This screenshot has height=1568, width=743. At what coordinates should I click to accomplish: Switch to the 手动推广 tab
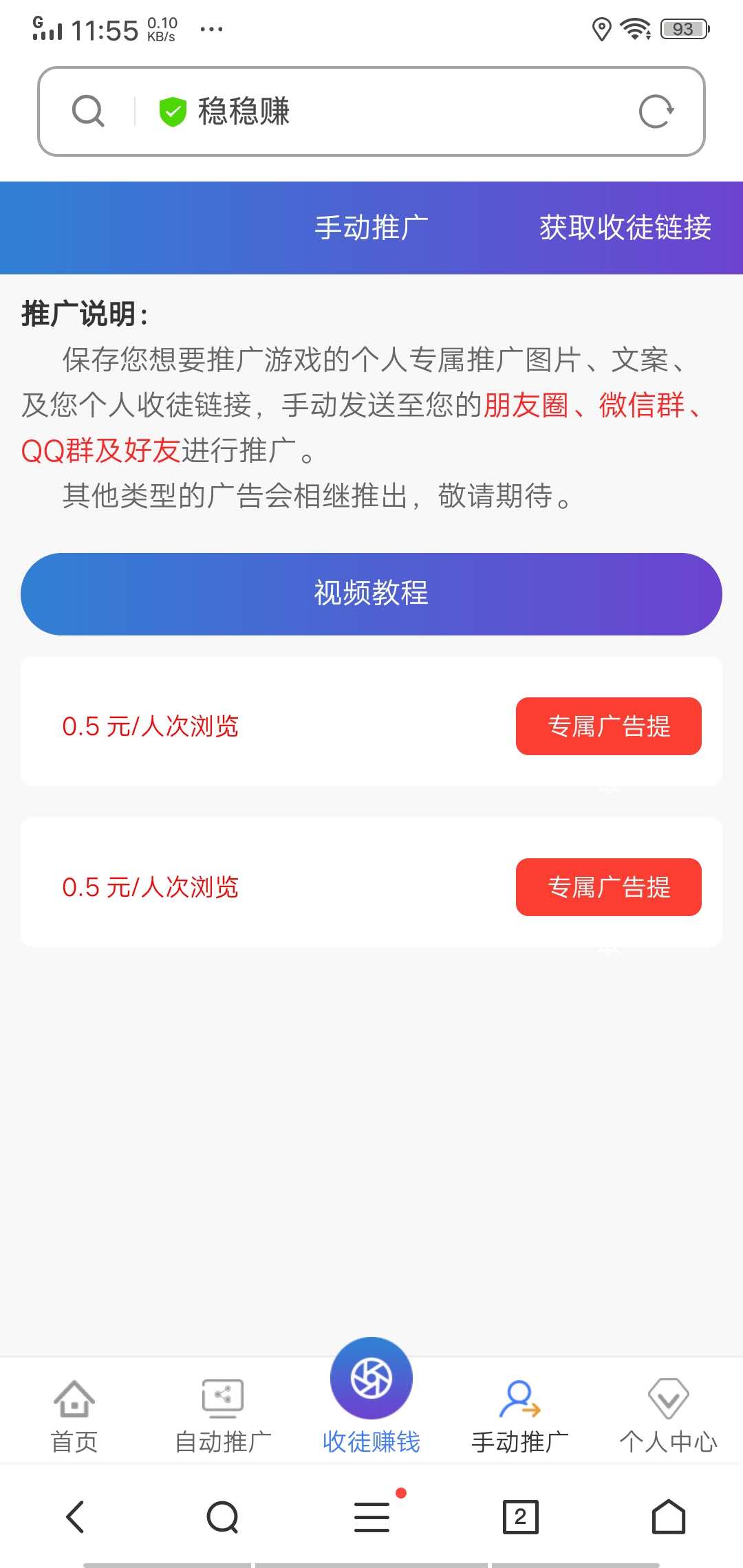click(x=371, y=228)
